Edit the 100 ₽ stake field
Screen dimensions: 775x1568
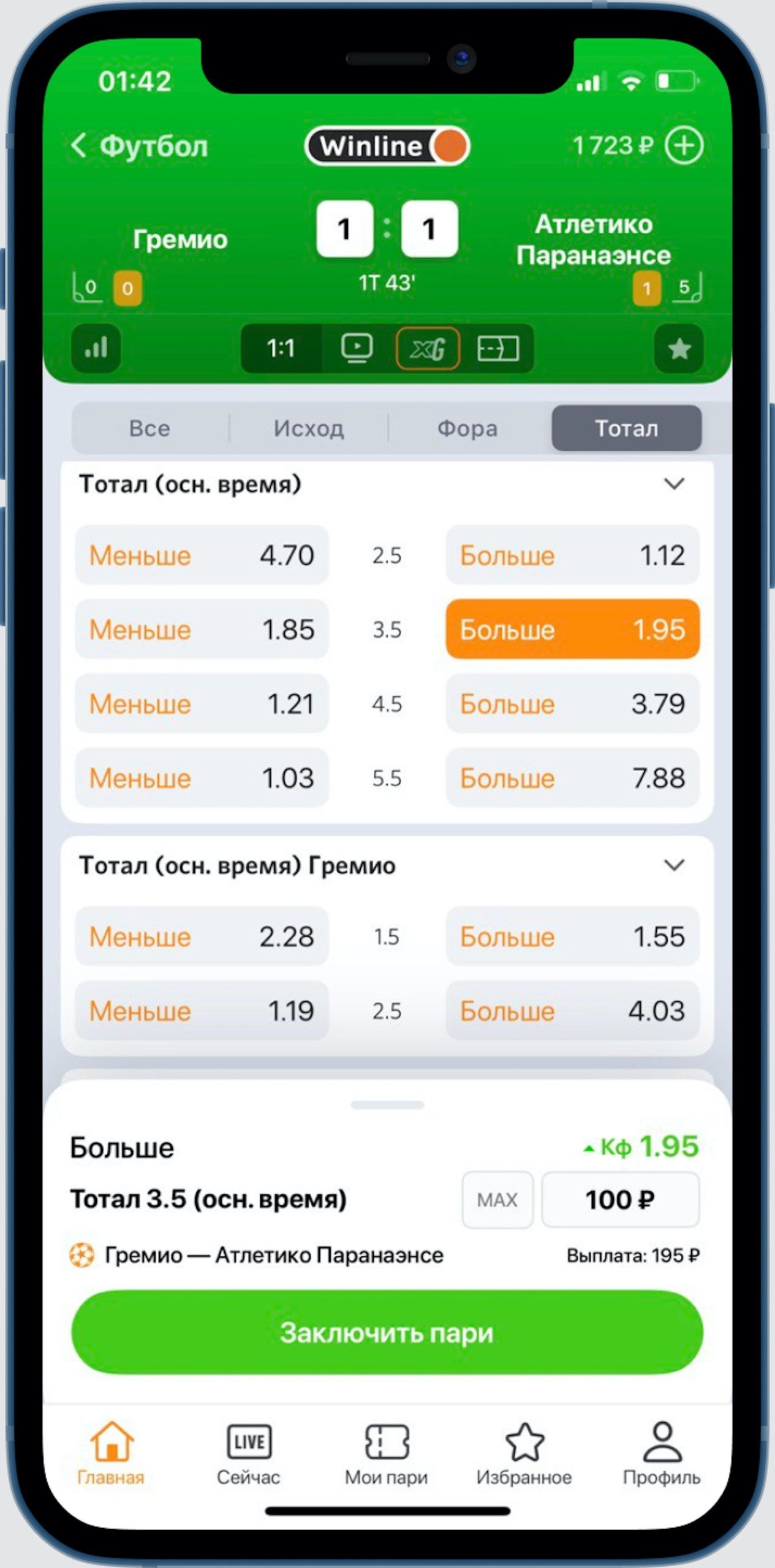tap(620, 1199)
